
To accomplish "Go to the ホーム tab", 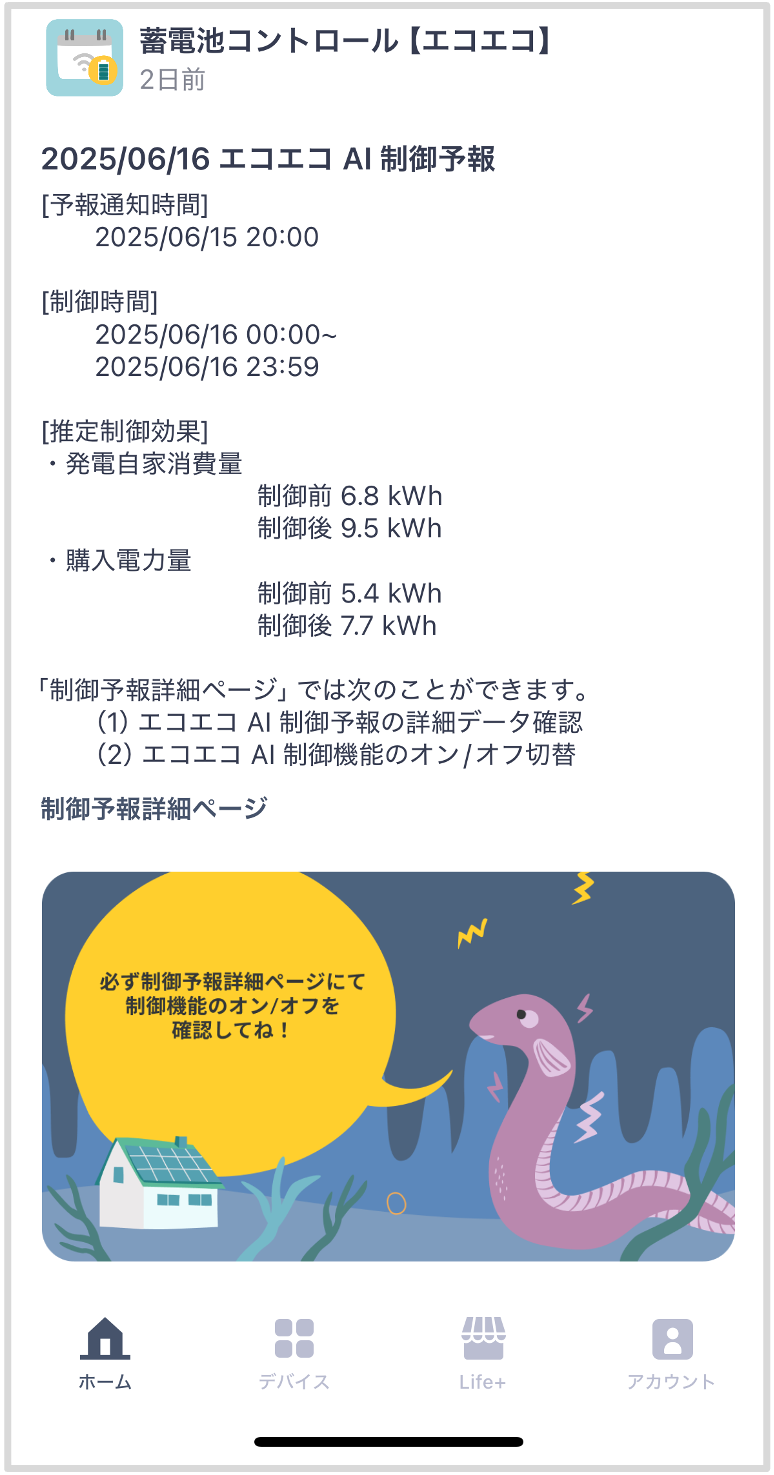I will coord(105,1353).
